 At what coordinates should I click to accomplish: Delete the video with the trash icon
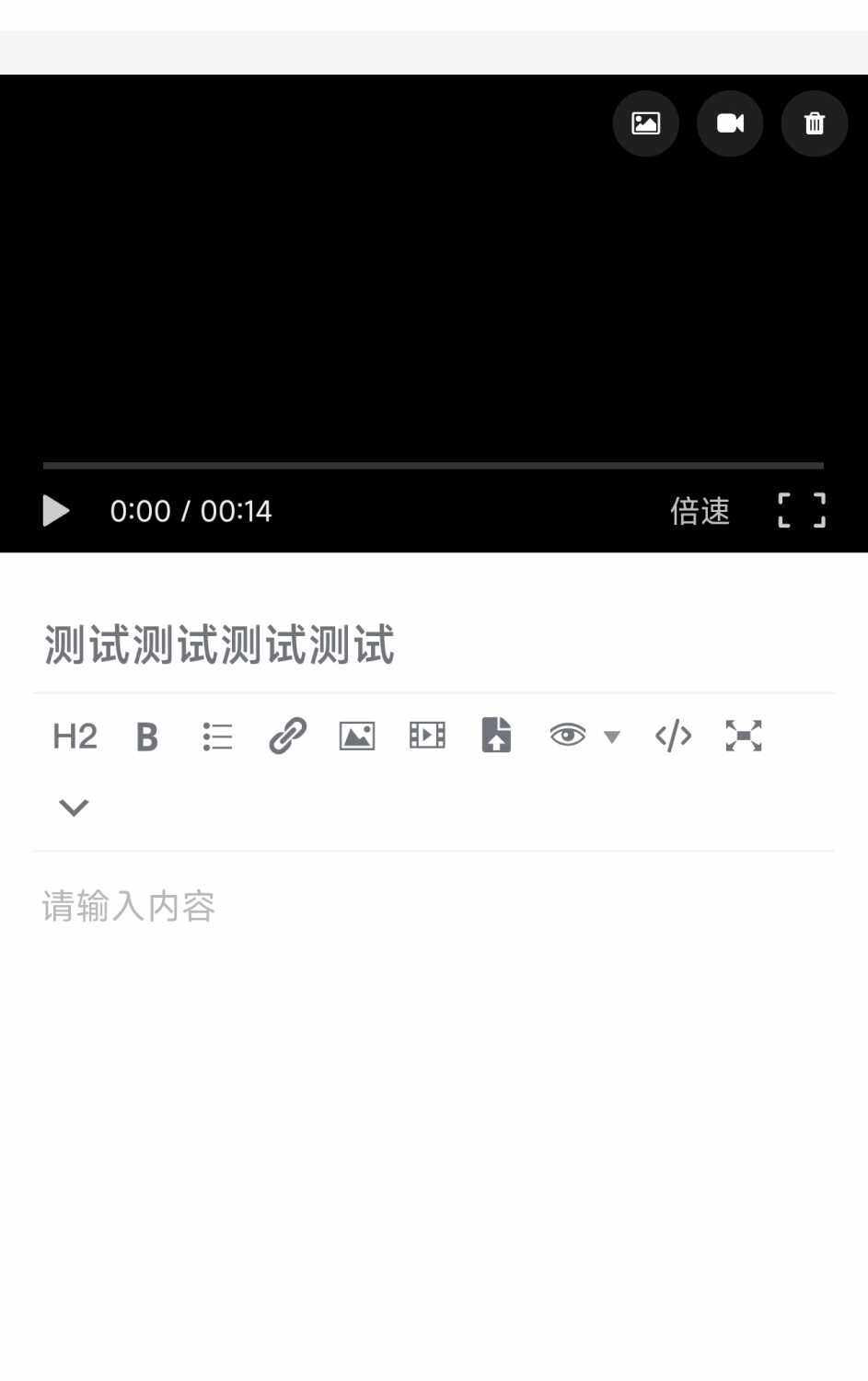[x=814, y=123]
